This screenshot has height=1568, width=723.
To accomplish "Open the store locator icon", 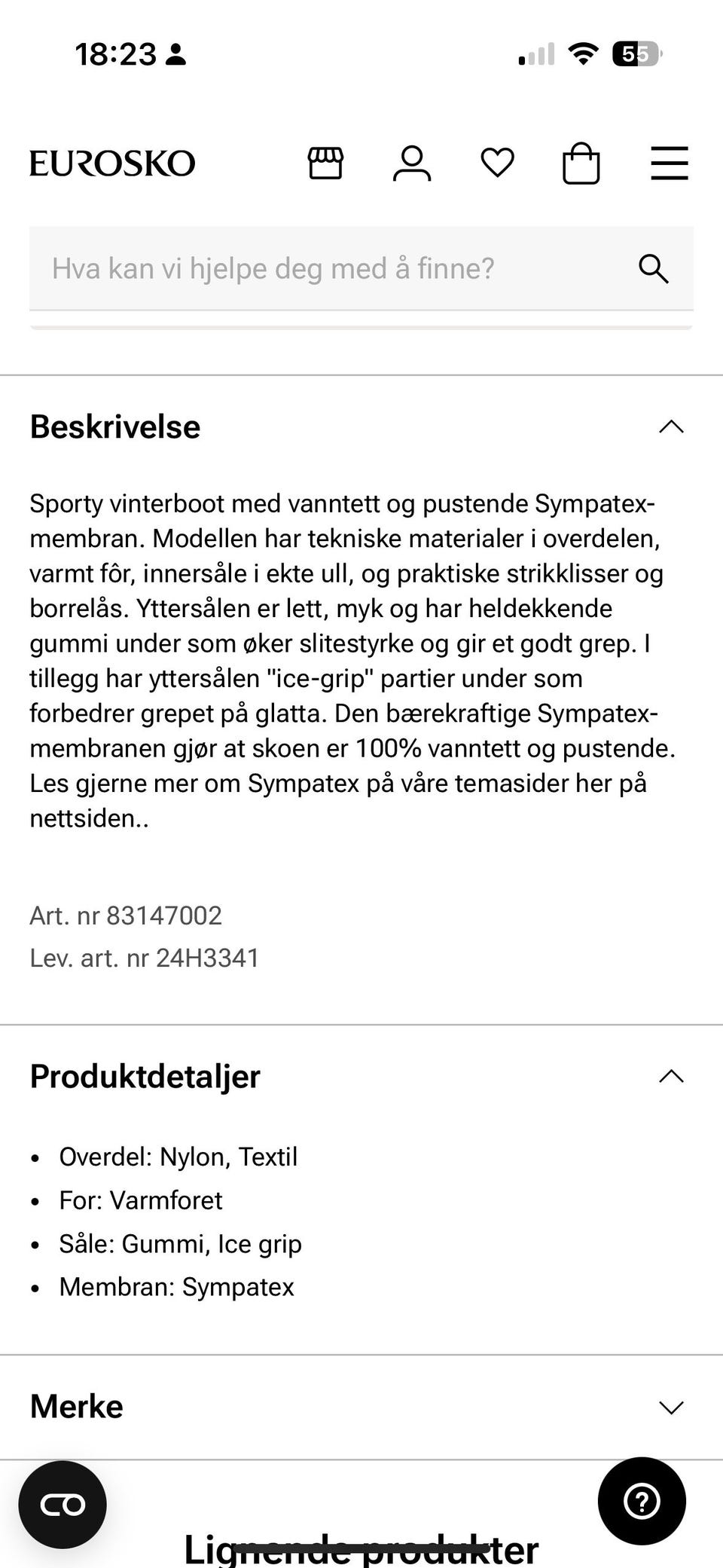I will (325, 163).
